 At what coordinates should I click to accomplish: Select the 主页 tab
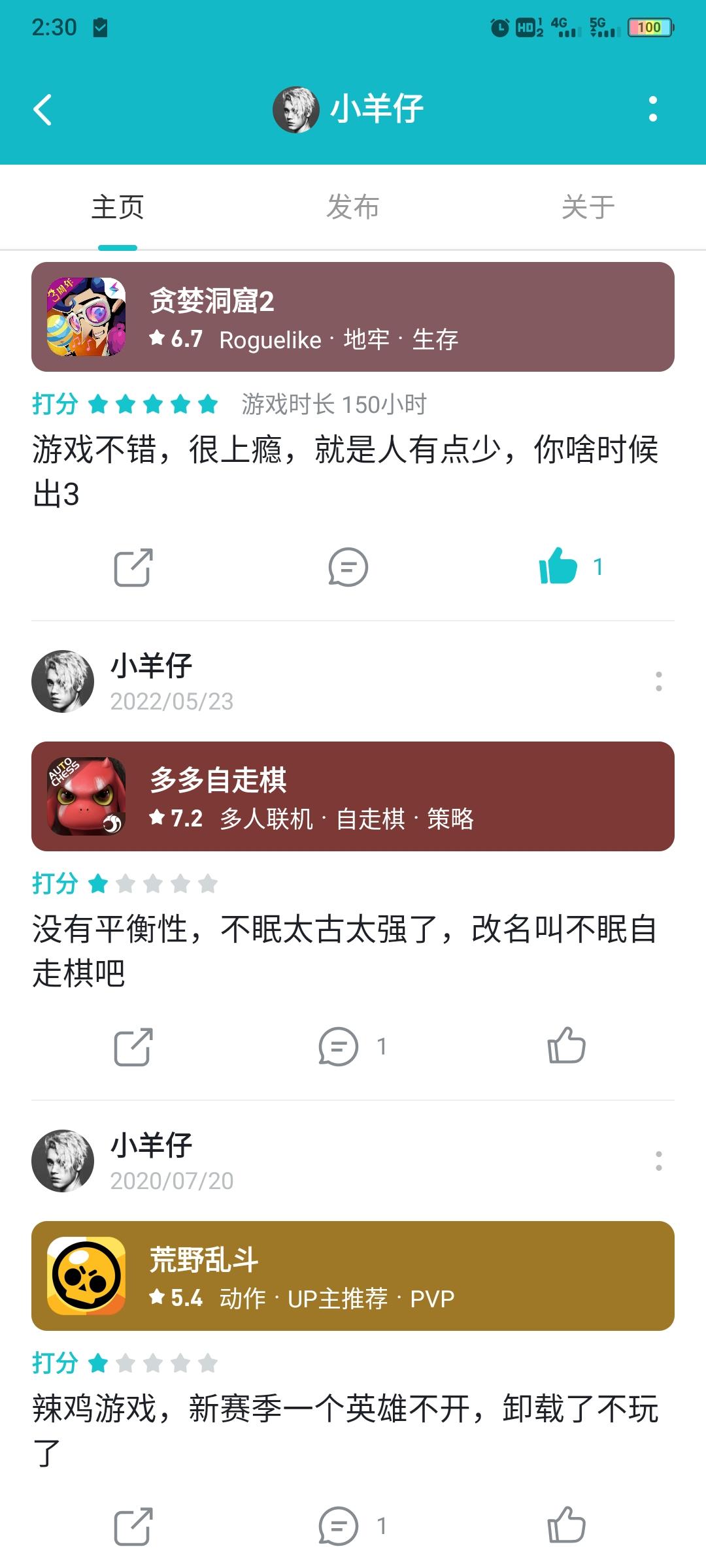pos(118,208)
